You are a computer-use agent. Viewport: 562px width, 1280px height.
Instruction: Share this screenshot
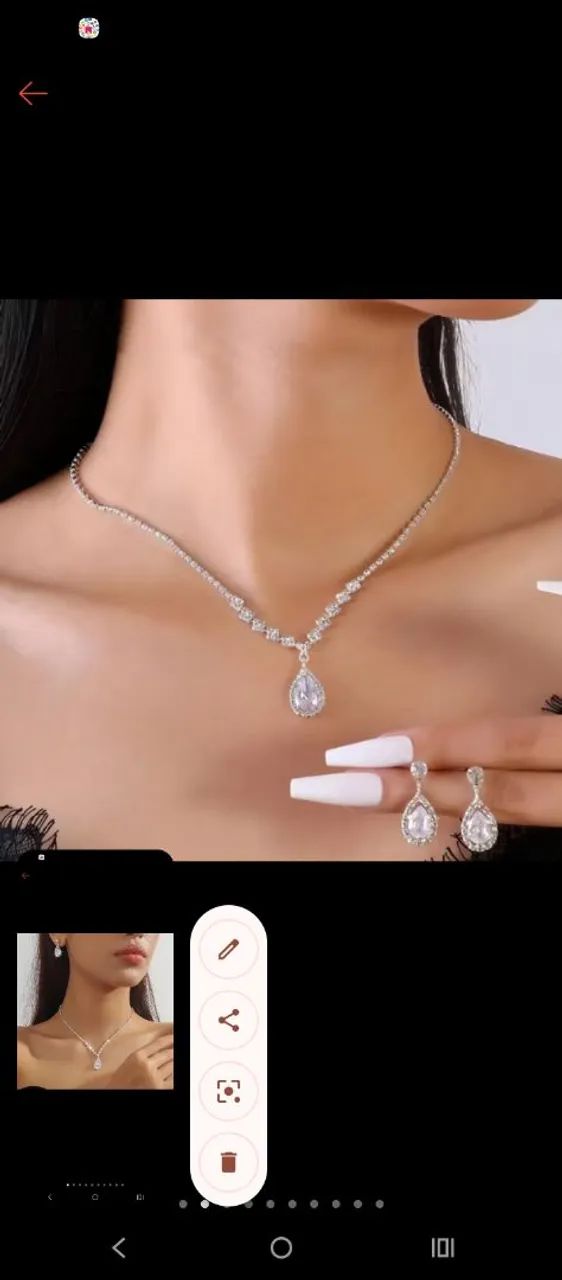229,1020
